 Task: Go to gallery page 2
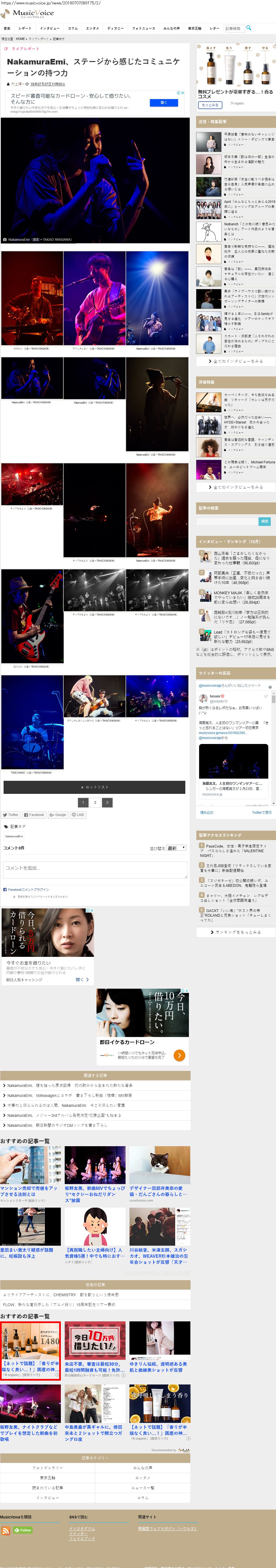coord(95,802)
